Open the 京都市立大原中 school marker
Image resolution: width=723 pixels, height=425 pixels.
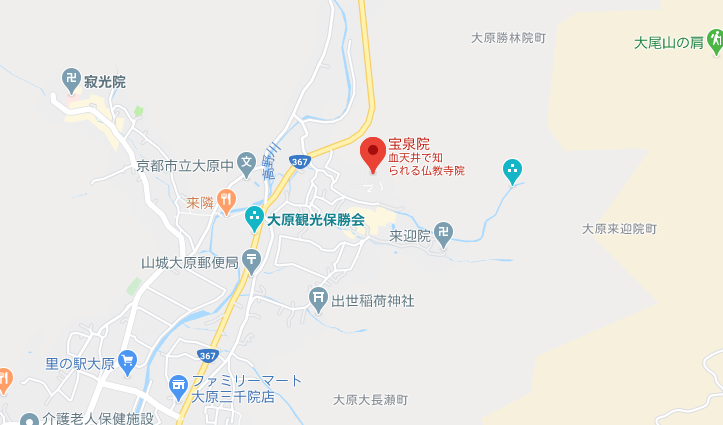pyautogui.click(x=247, y=163)
